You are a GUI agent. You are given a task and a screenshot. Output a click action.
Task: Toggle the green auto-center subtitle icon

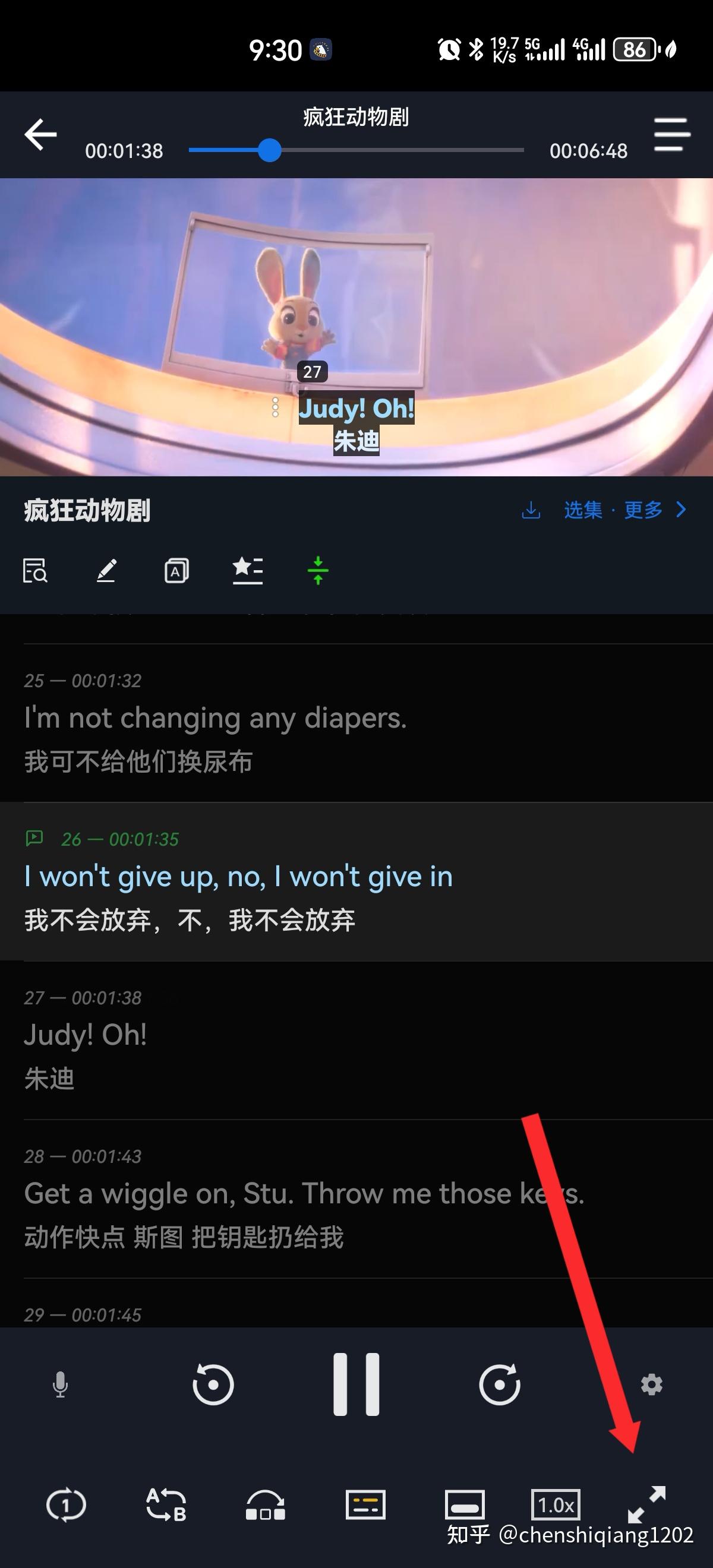pos(318,571)
